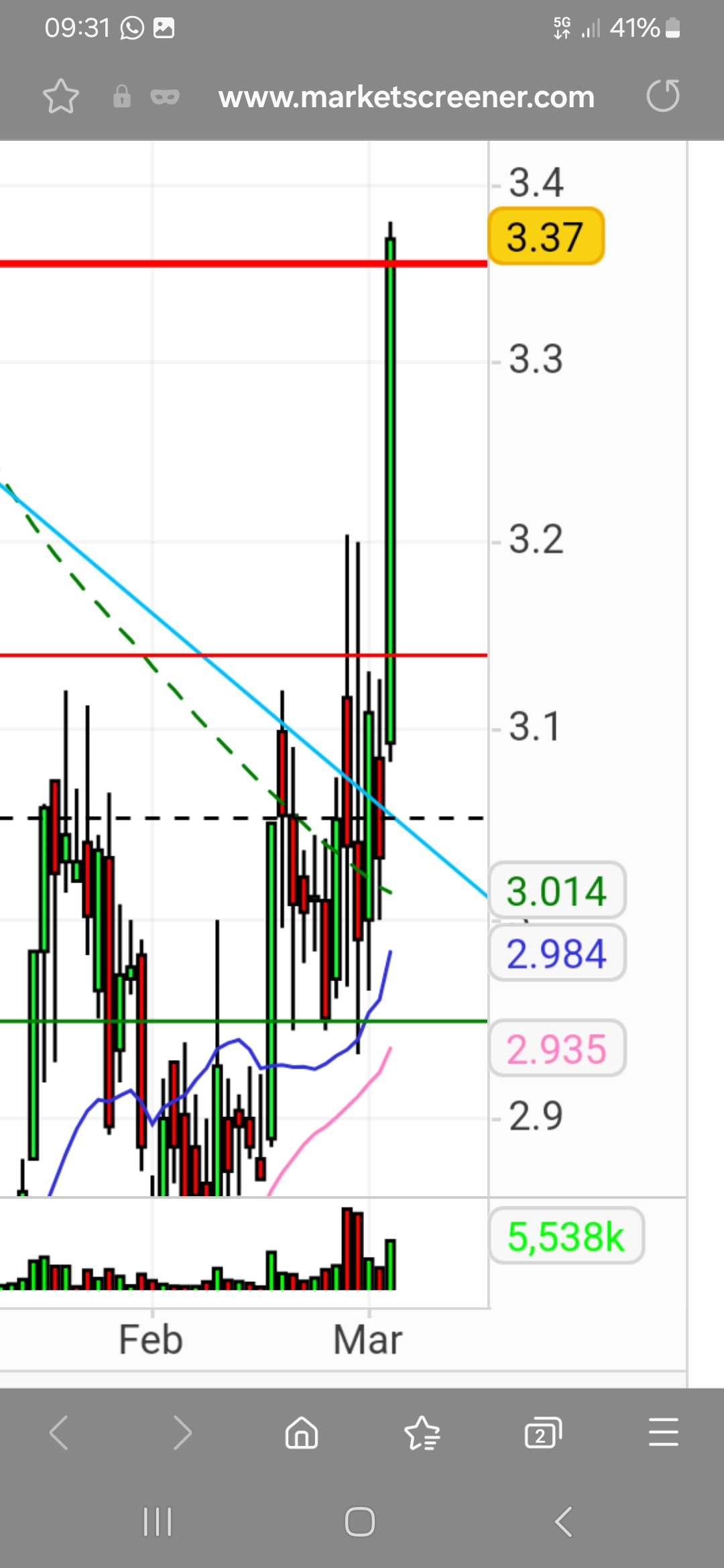Reload the marketscreener page

click(x=663, y=96)
